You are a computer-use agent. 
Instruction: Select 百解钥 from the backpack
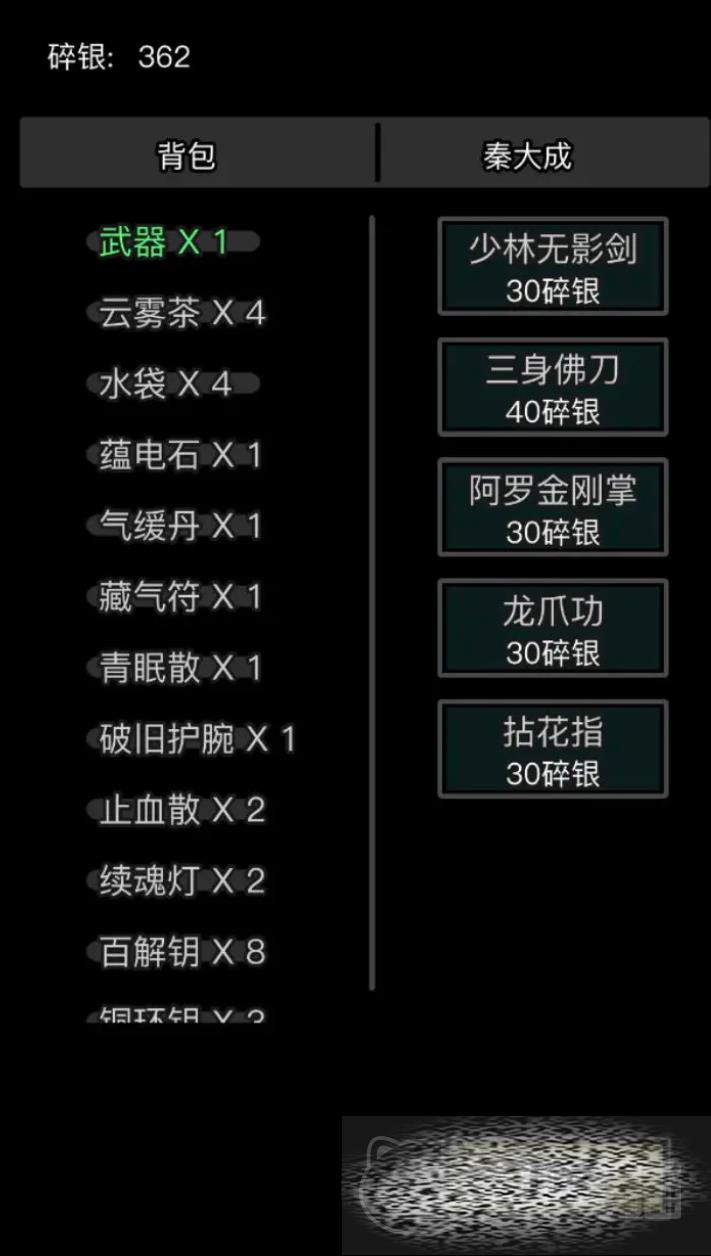pos(182,952)
